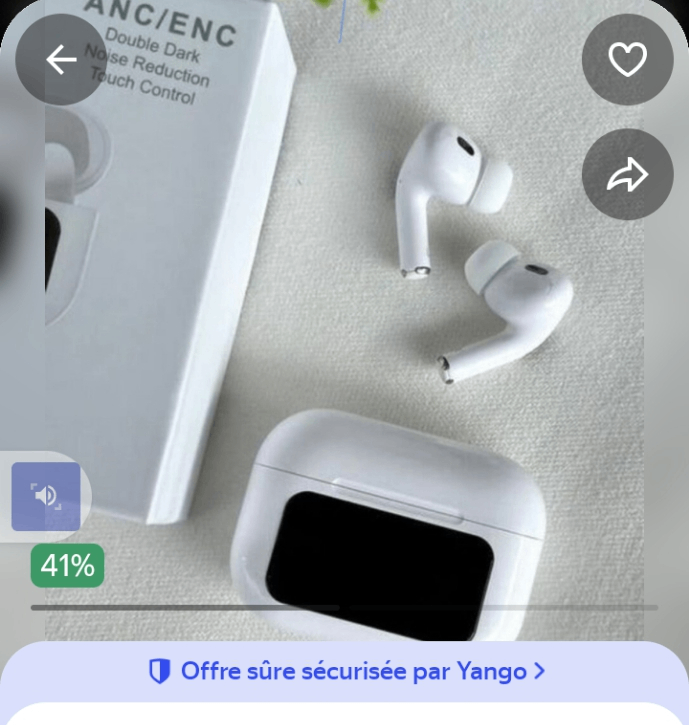The image size is (689, 725).
Task: Add this product to favorites
Action: point(627,60)
